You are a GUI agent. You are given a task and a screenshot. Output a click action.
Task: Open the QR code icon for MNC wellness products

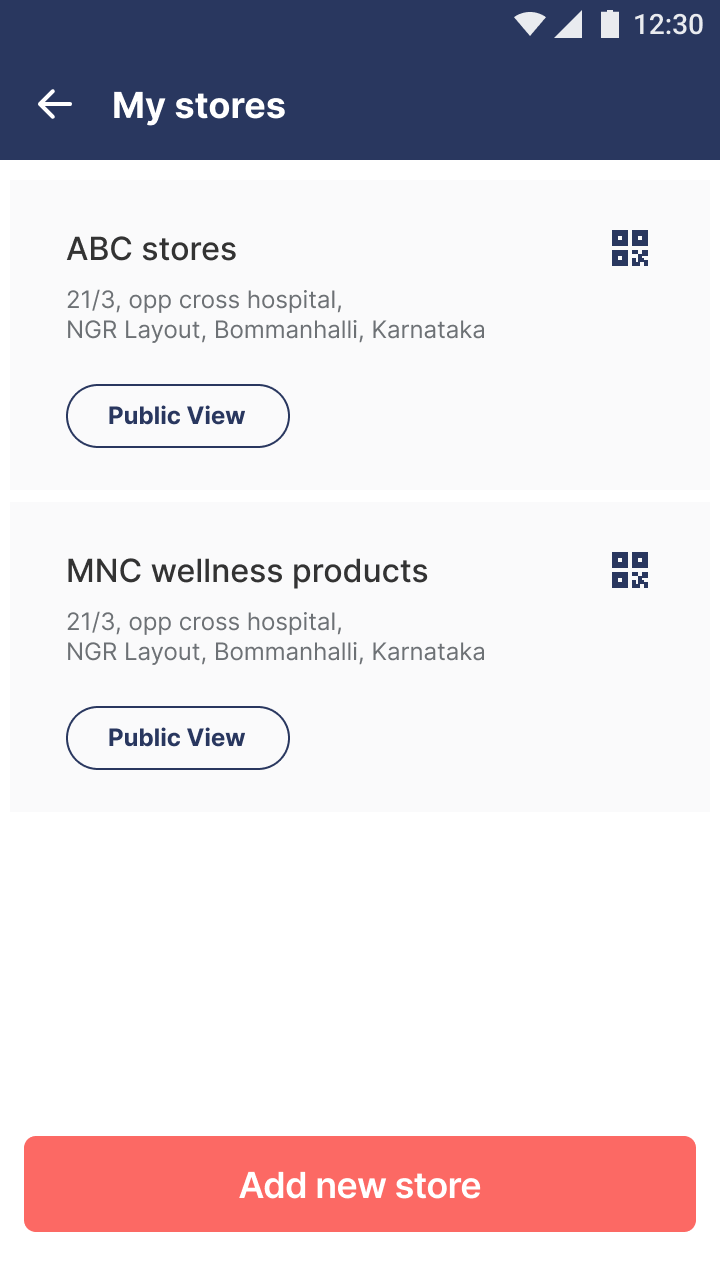coord(630,570)
